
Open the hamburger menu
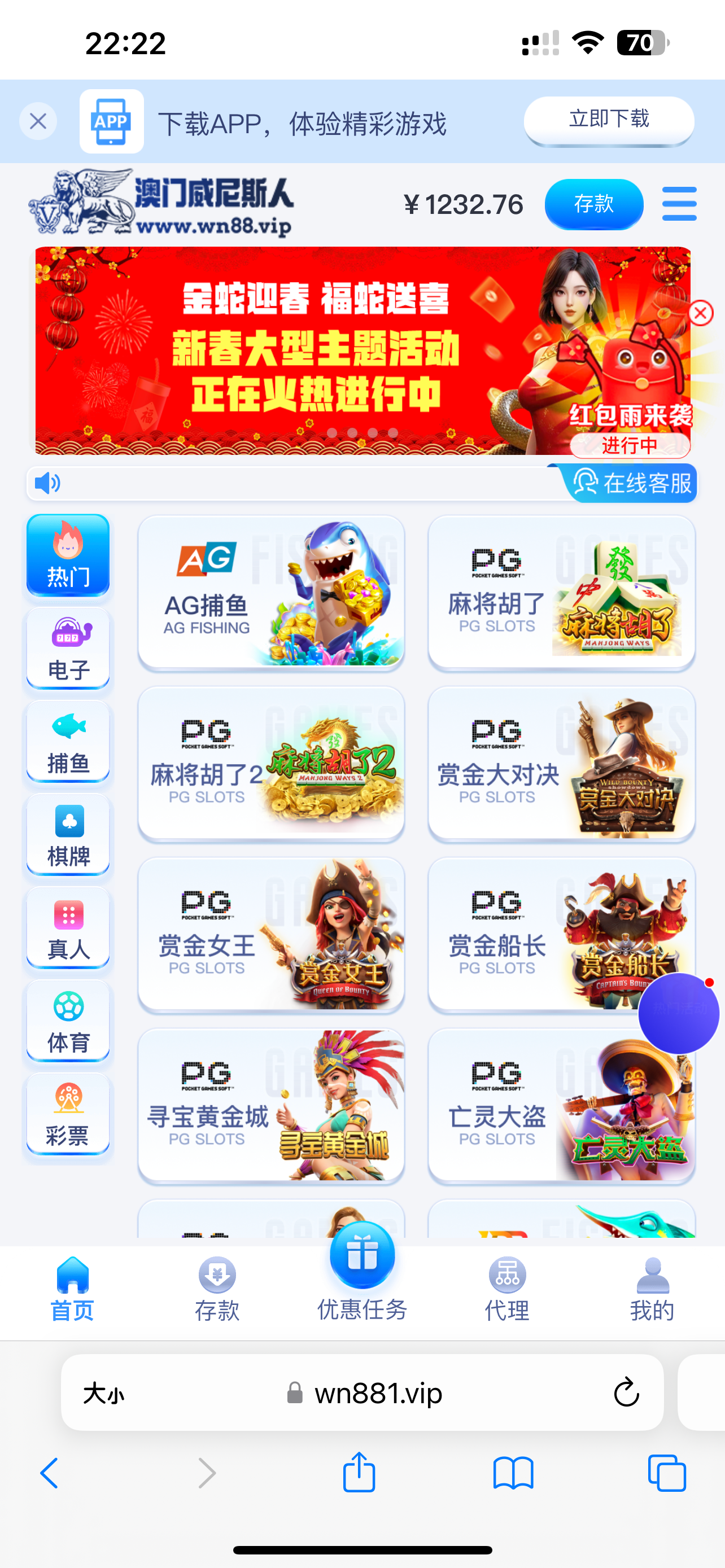tap(679, 204)
